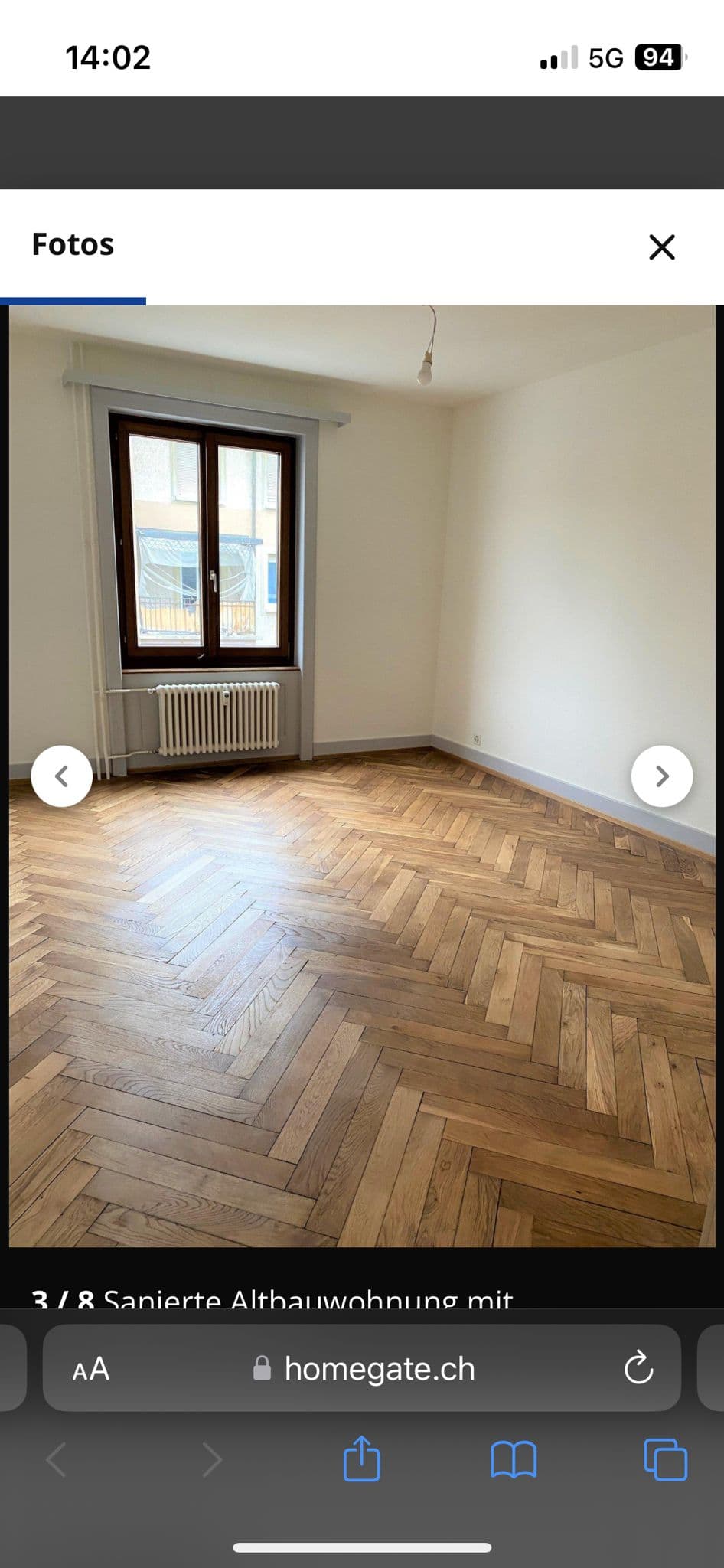Go to the previous photo
The width and height of the screenshot is (724, 1568).
[62, 776]
